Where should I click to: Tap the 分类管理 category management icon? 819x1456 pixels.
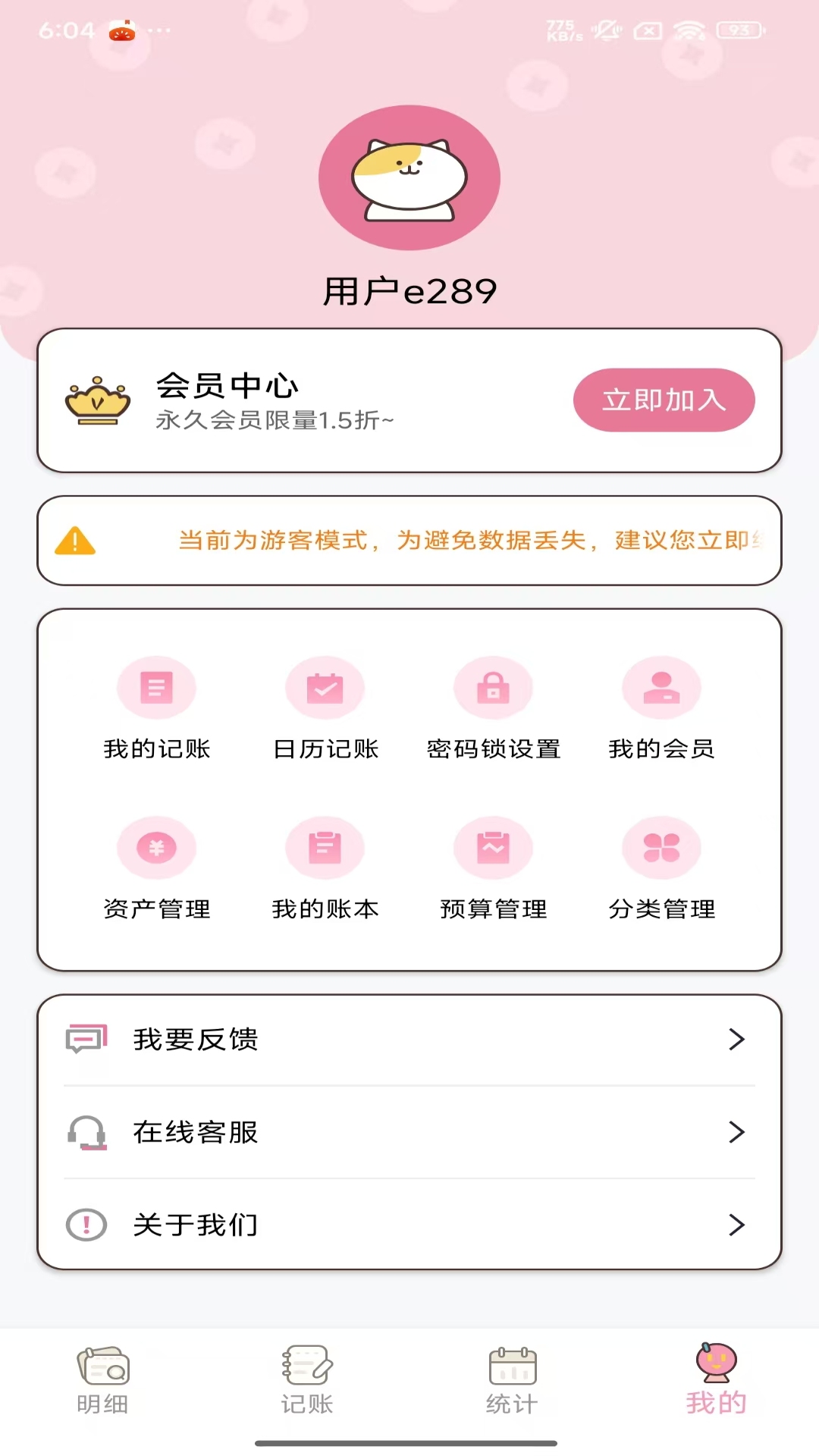point(661,848)
